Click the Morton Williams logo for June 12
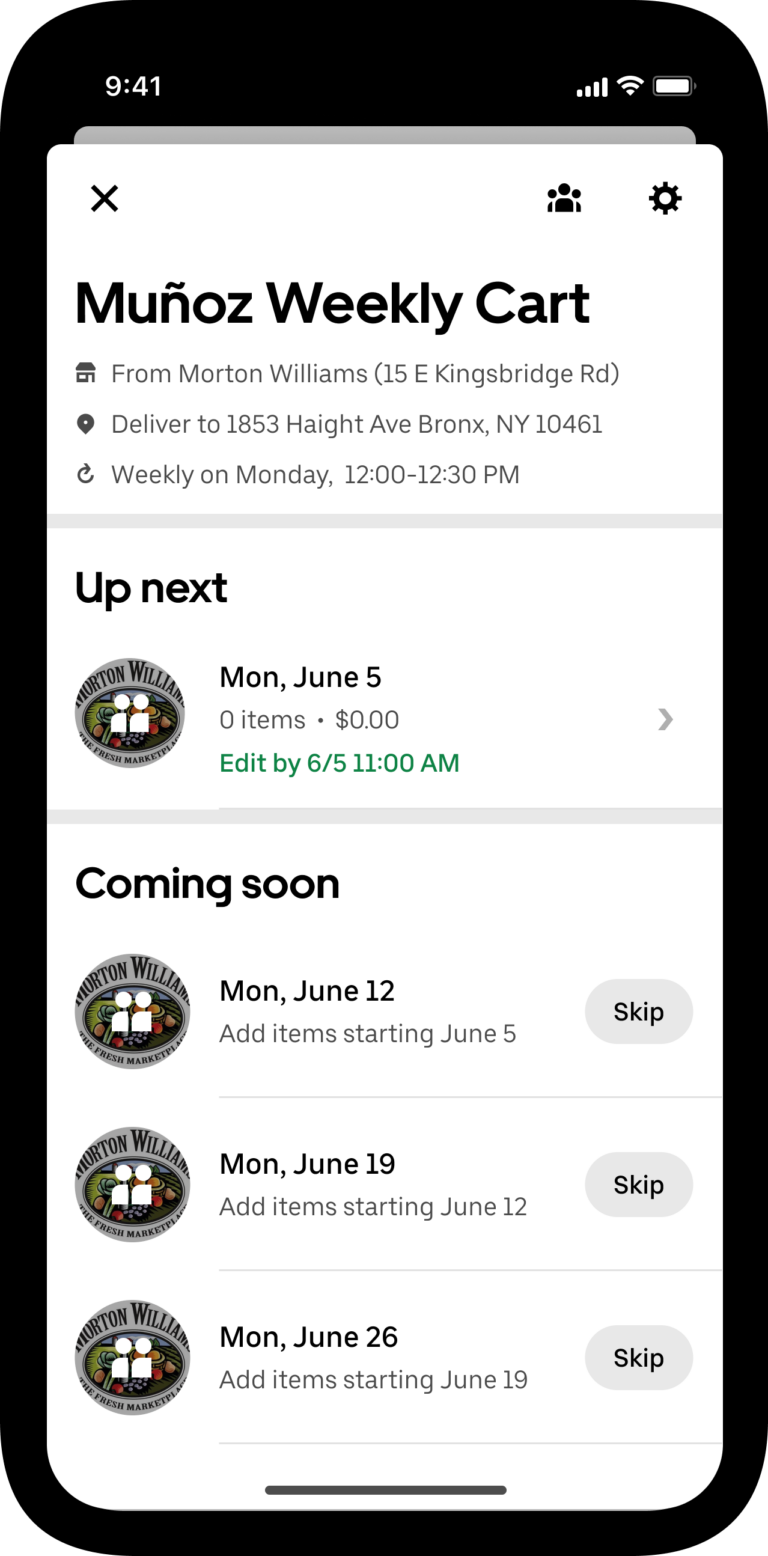Screen dimensions: 768x1556 [132, 1011]
